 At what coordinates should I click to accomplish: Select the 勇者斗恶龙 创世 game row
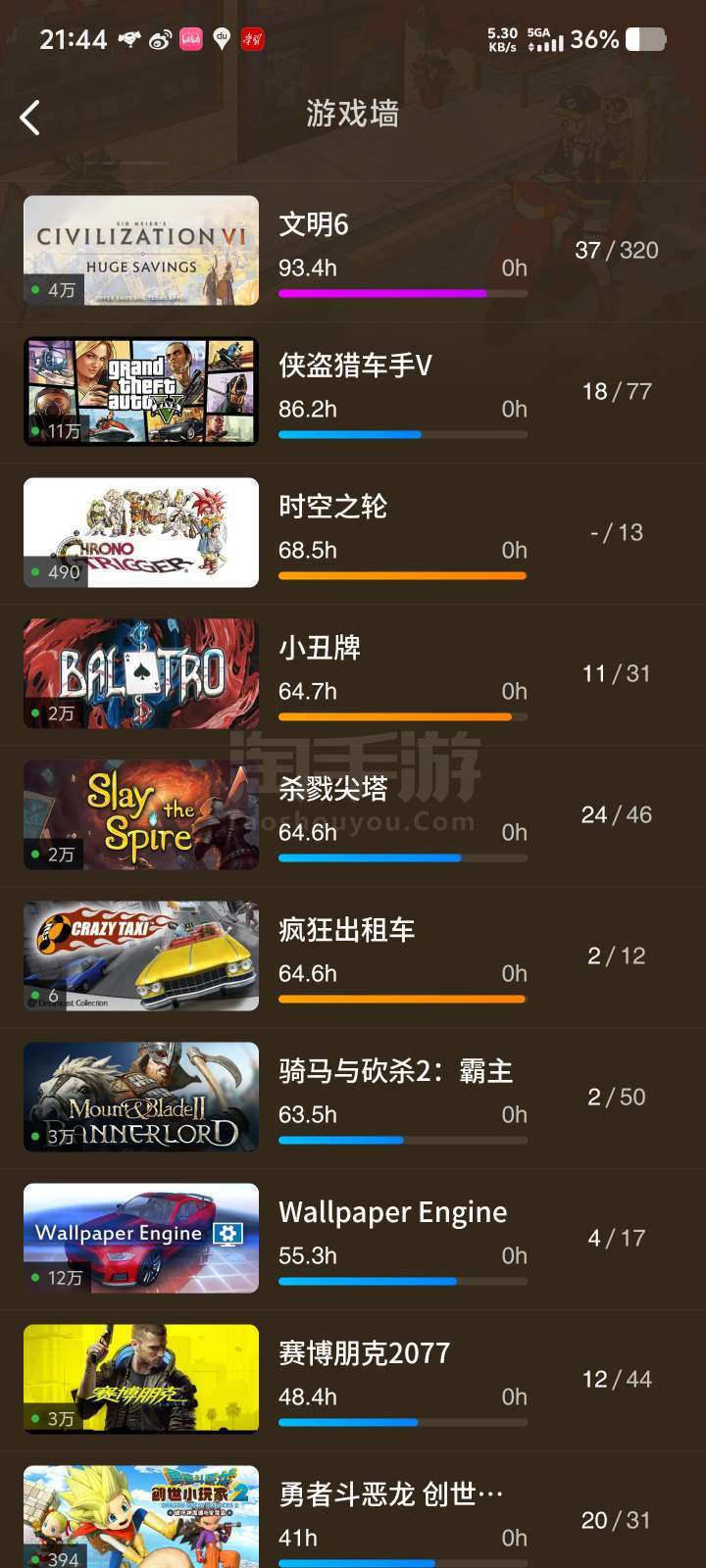(353, 1517)
